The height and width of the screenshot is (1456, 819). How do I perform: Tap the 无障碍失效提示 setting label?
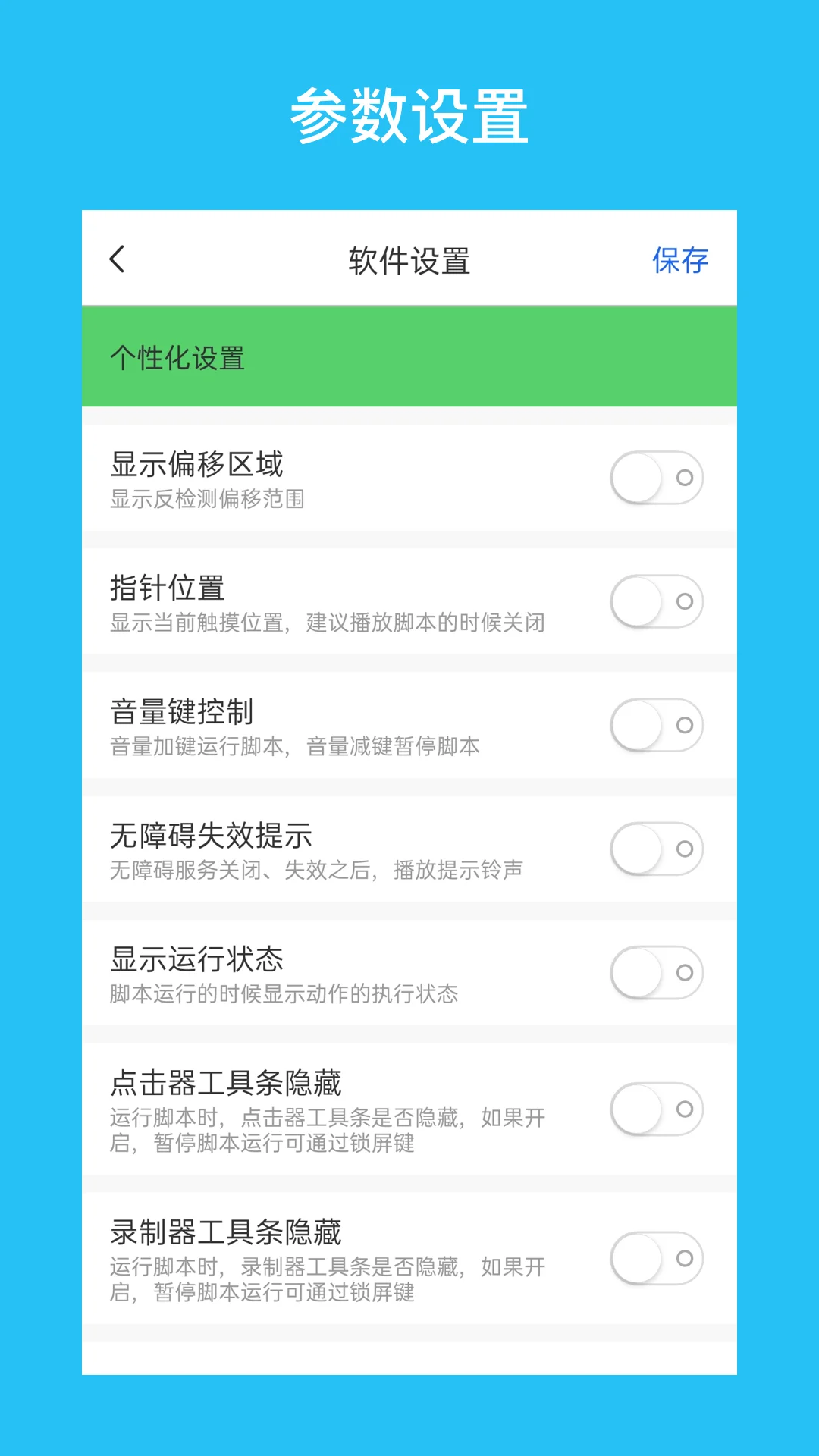click(x=213, y=834)
